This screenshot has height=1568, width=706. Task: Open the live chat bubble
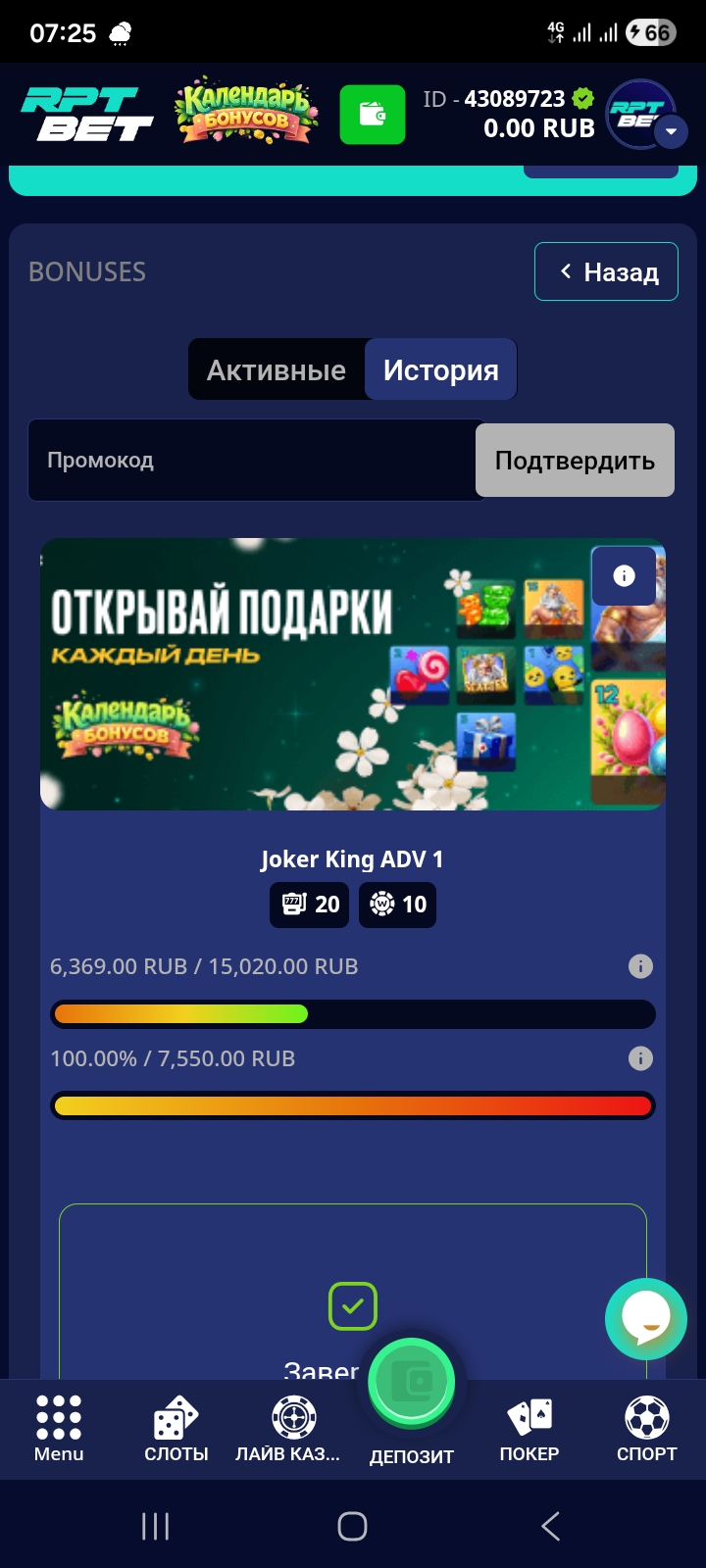tap(645, 1318)
